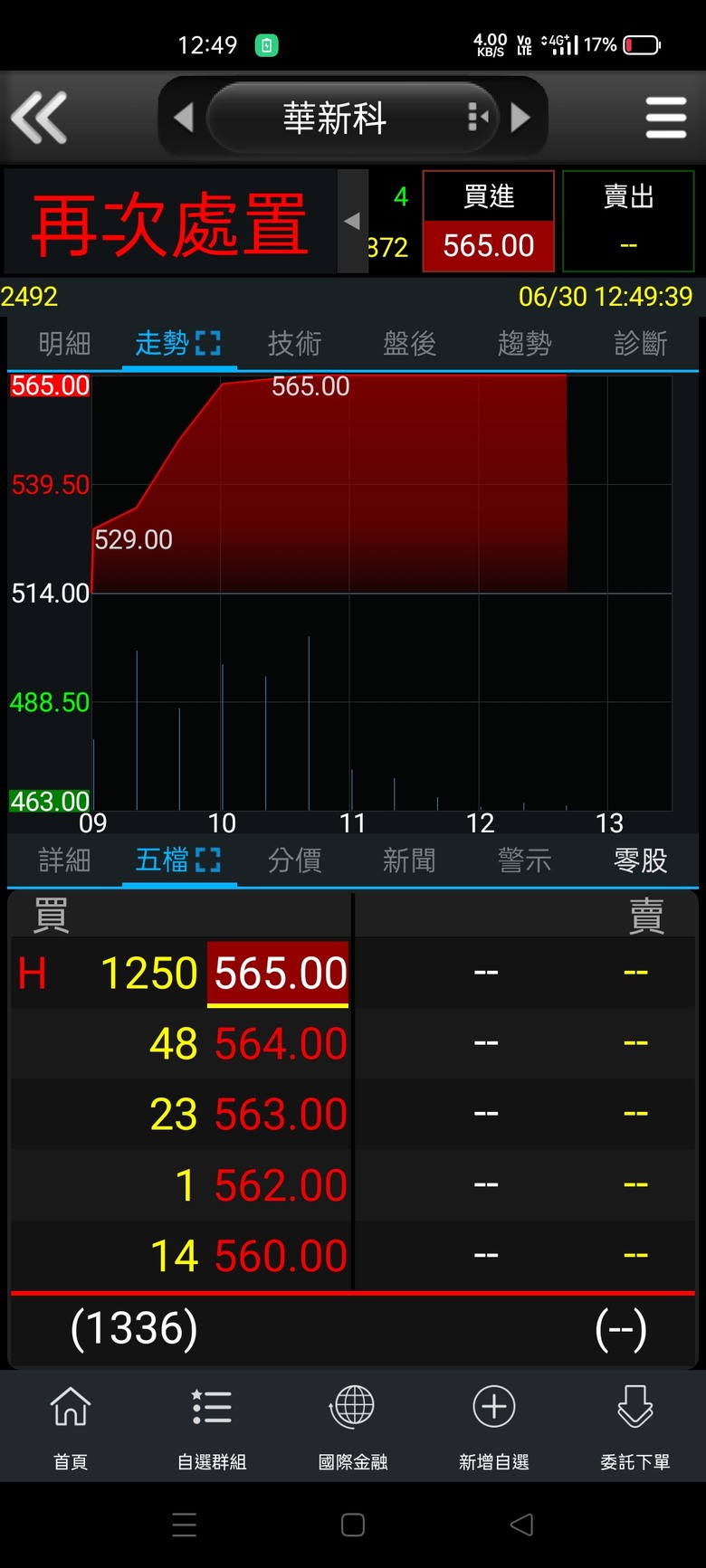The width and height of the screenshot is (706, 1568).
Task: Open the 盤後 tab
Action: coord(409,344)
